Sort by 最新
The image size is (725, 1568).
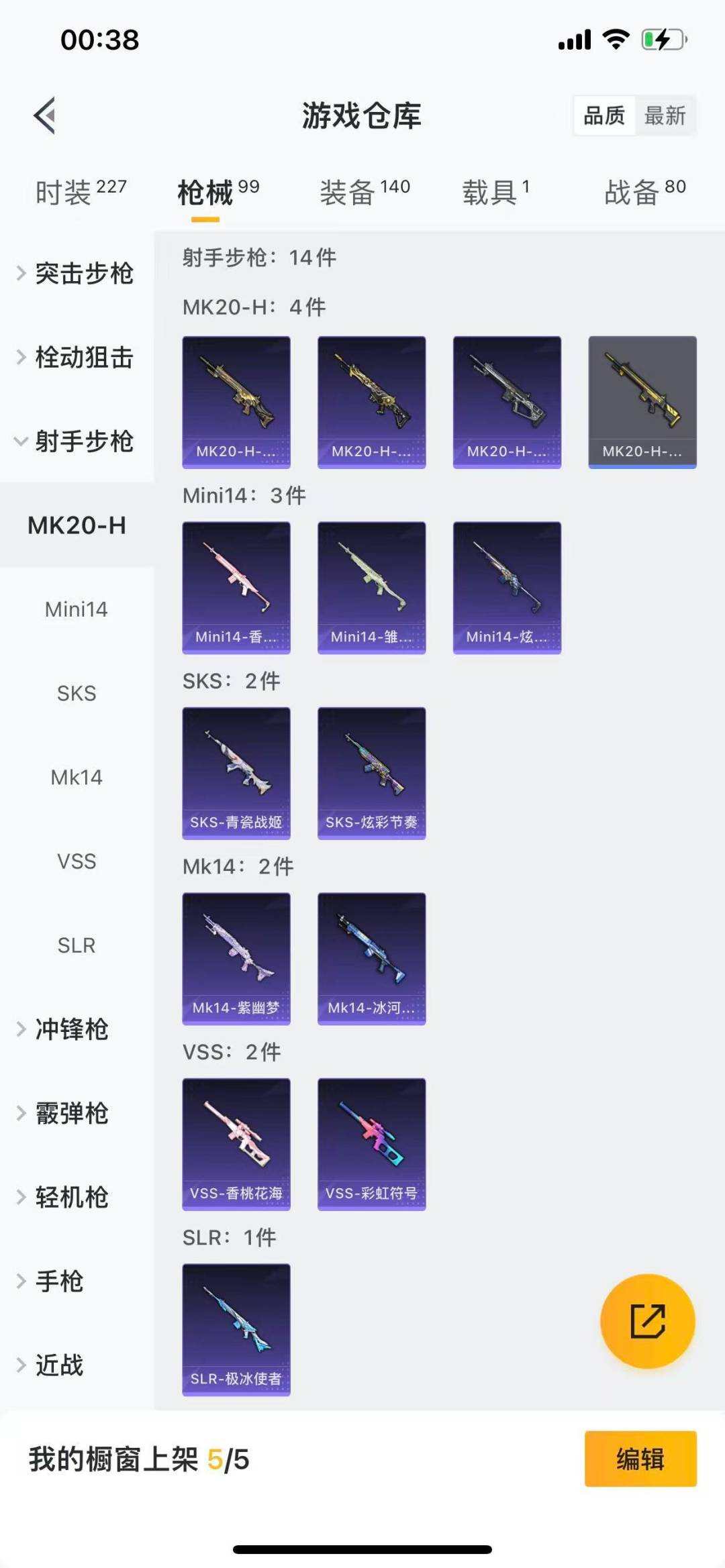[x=665, y=115]
